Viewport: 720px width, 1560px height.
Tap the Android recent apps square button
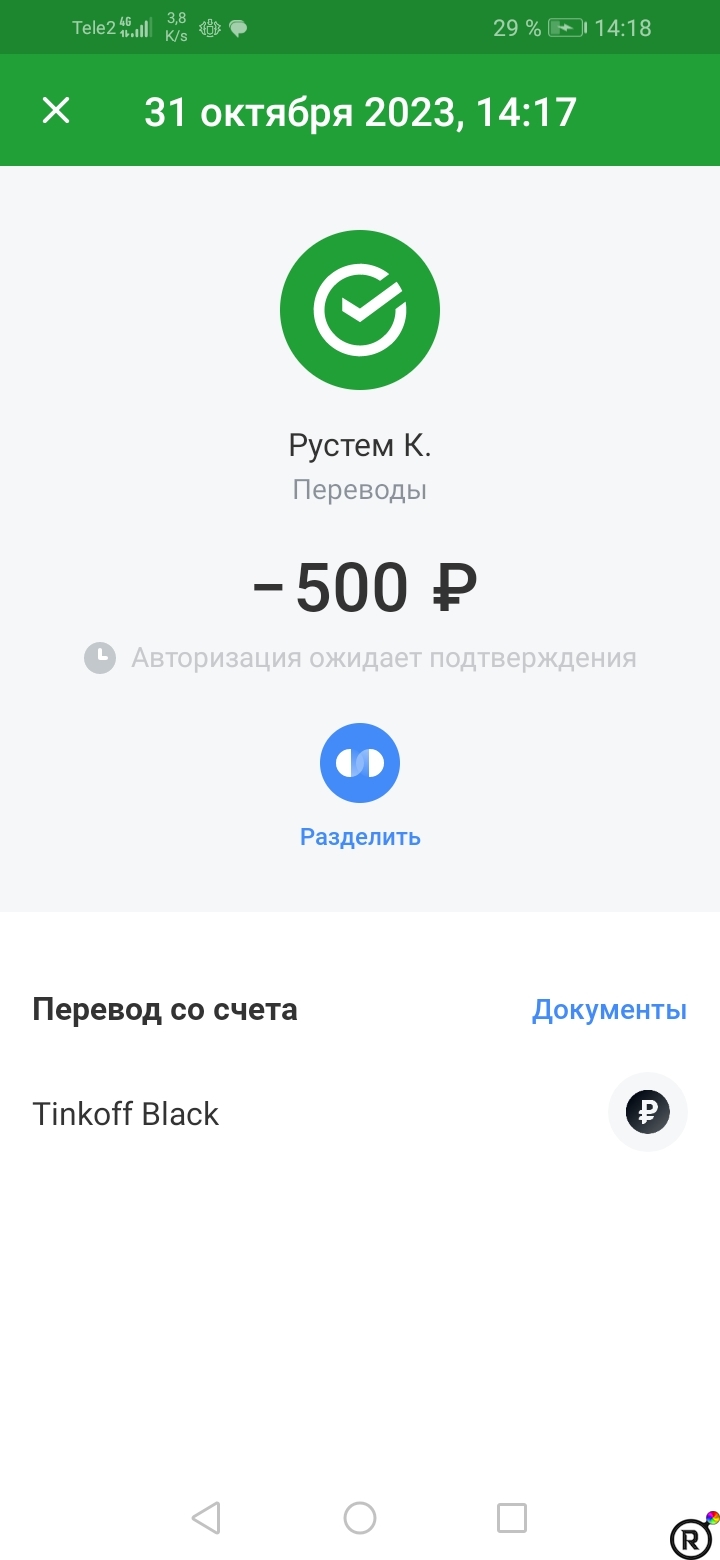point(511,1517)
